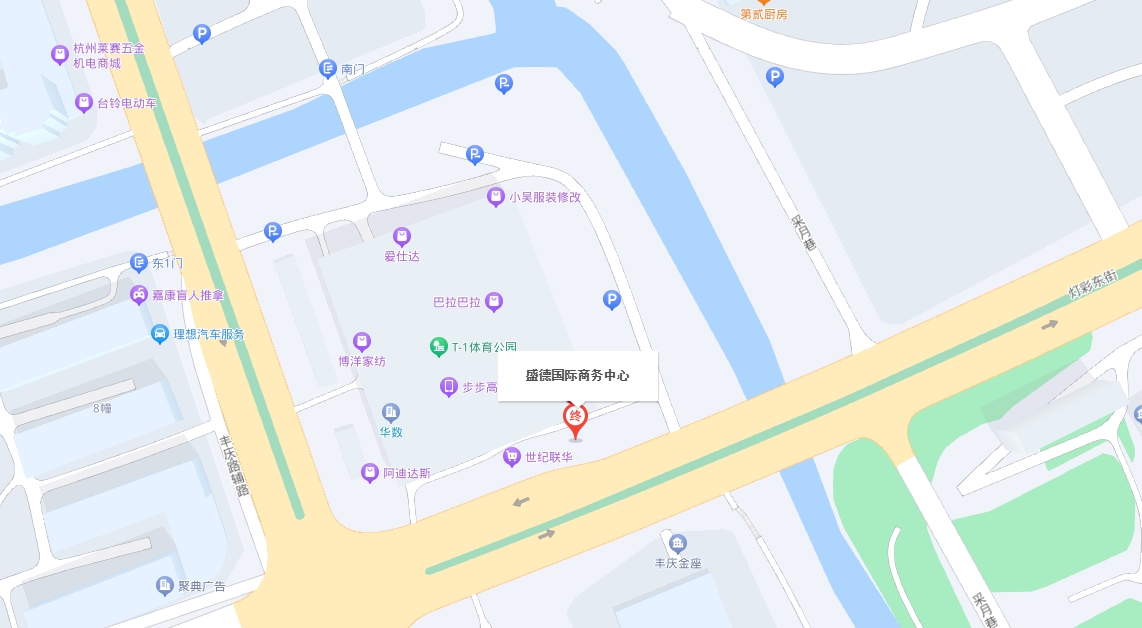Image resolution: width=1142 pixels, height=628 pixels.
Task: Tap the 华数 building marker
Action: (x=391, y=413)
